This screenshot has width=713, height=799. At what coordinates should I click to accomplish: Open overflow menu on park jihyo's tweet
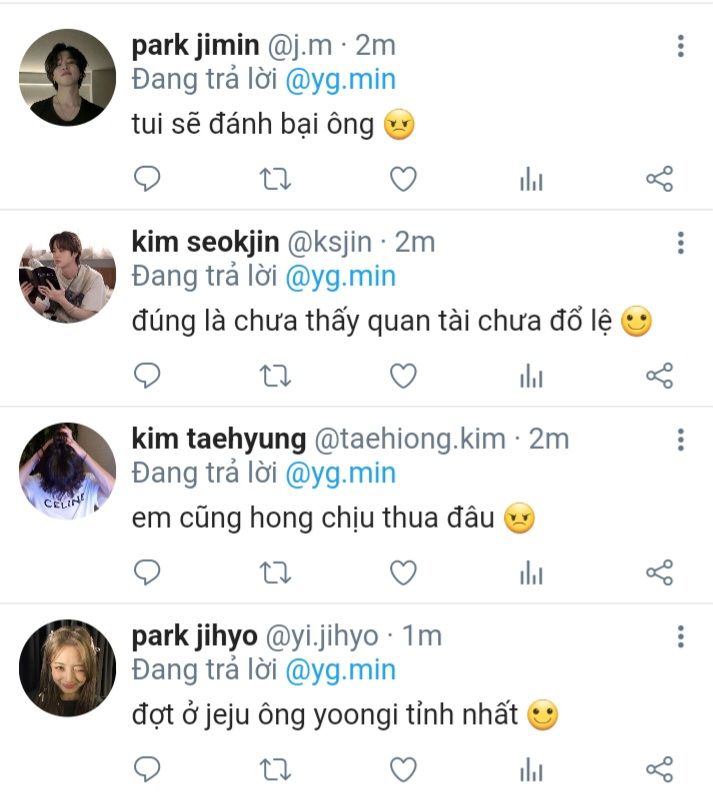[x=680, y=636]
